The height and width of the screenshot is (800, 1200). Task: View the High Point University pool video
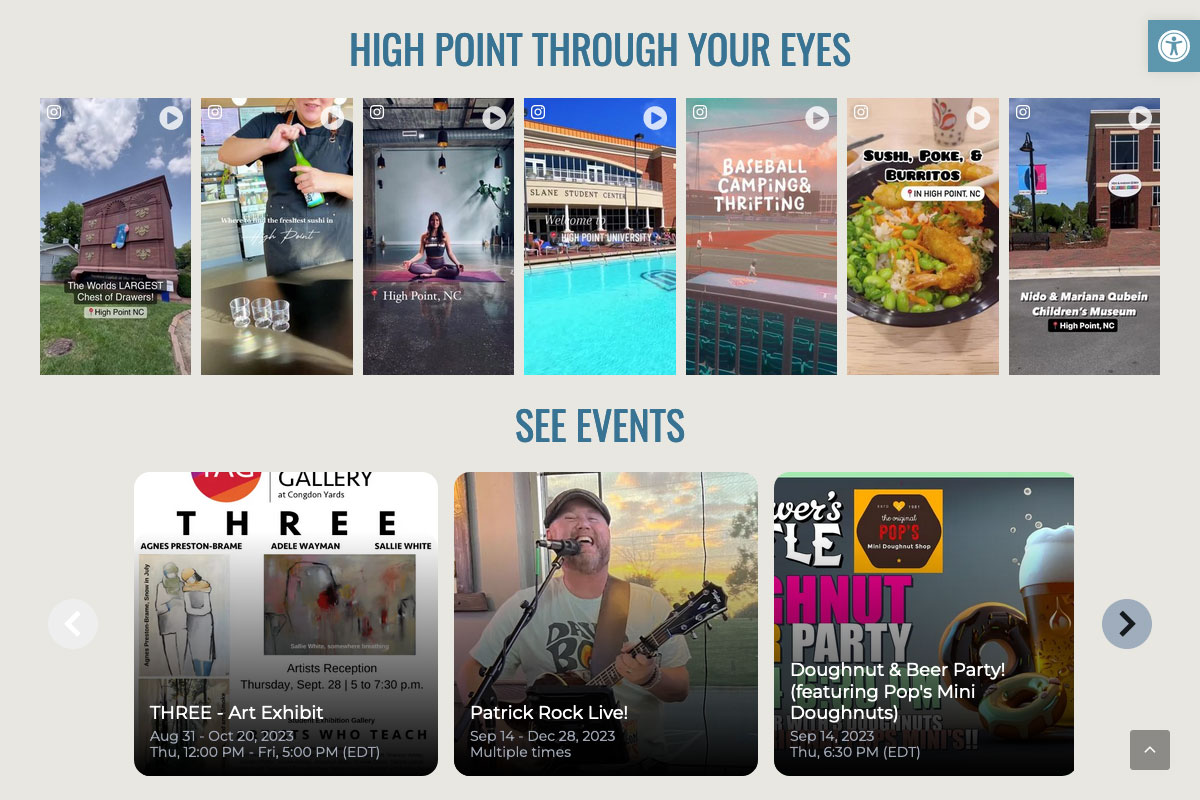tap(600, 236)
